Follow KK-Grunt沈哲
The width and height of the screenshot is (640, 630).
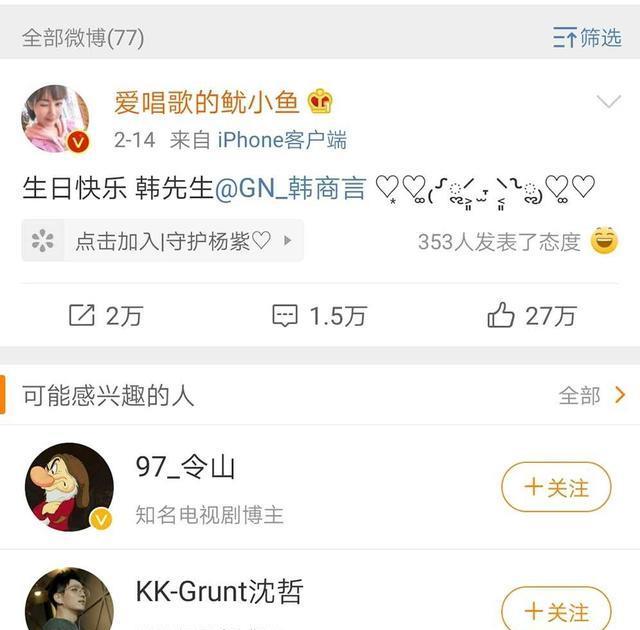coord(556,609)
